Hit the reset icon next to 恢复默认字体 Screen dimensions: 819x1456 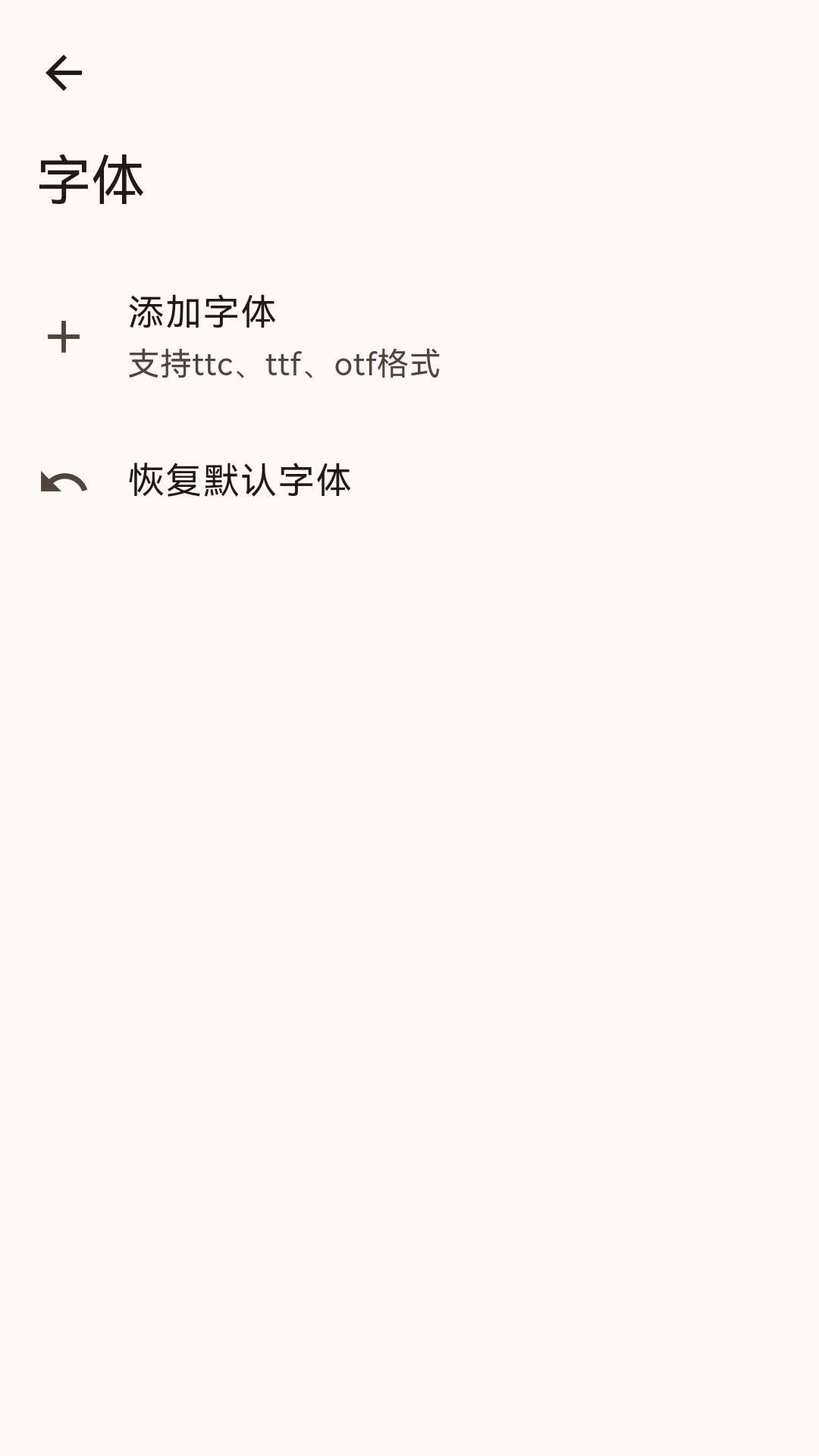[65, 481]
